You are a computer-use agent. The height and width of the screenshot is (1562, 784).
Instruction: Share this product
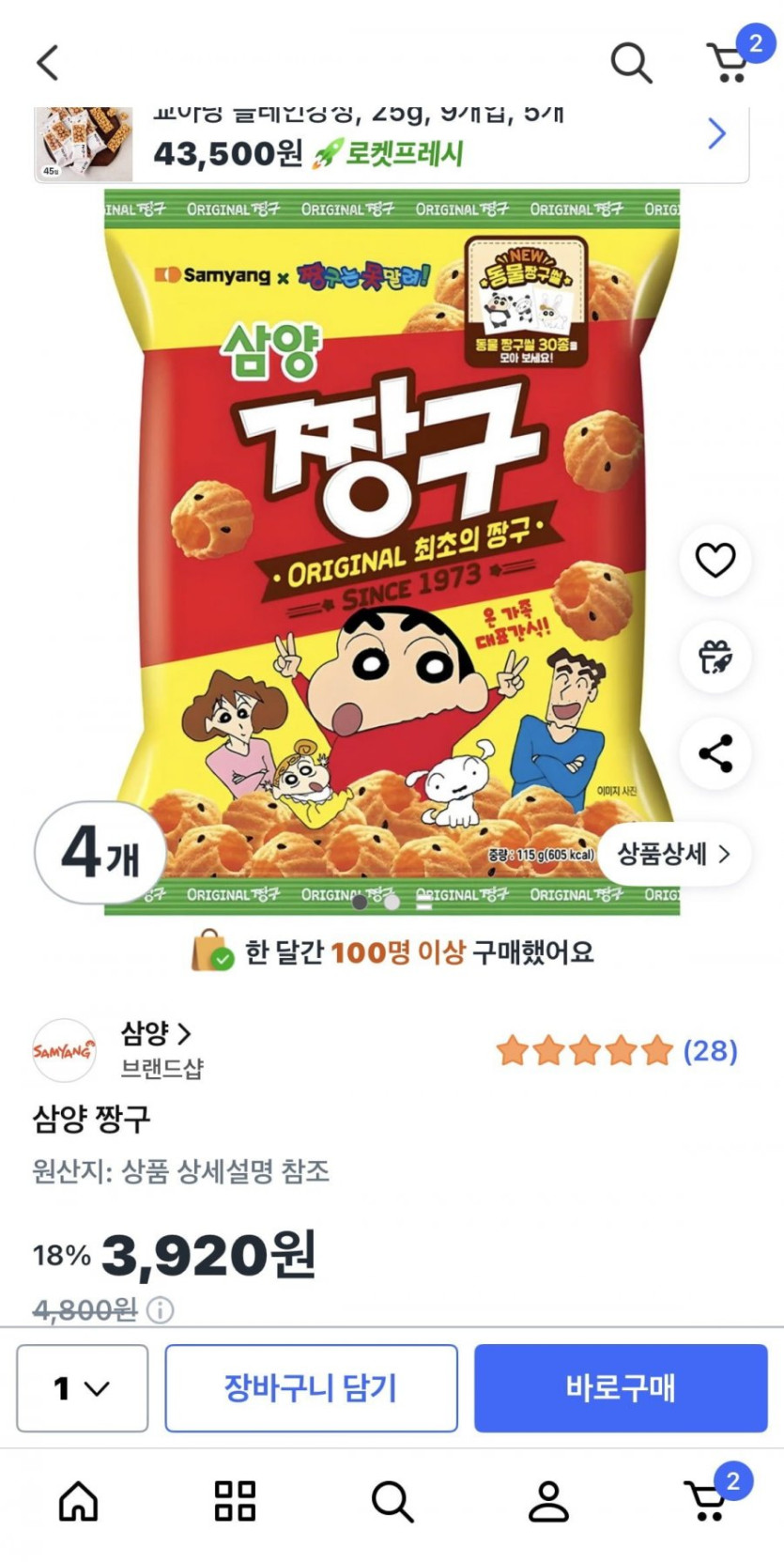(x=715, y=753)
